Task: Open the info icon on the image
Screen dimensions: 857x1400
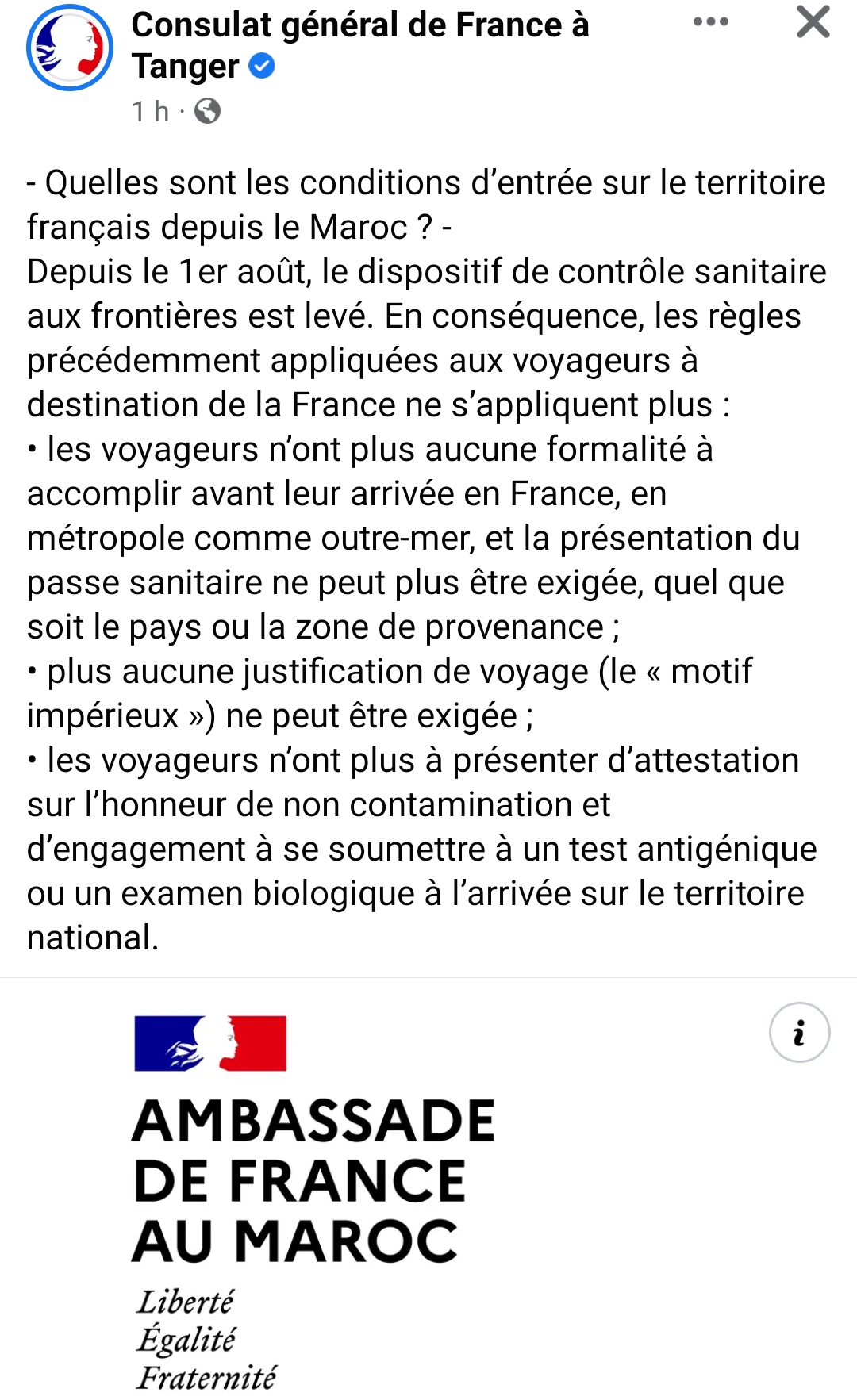Action: coord(799,1032)
